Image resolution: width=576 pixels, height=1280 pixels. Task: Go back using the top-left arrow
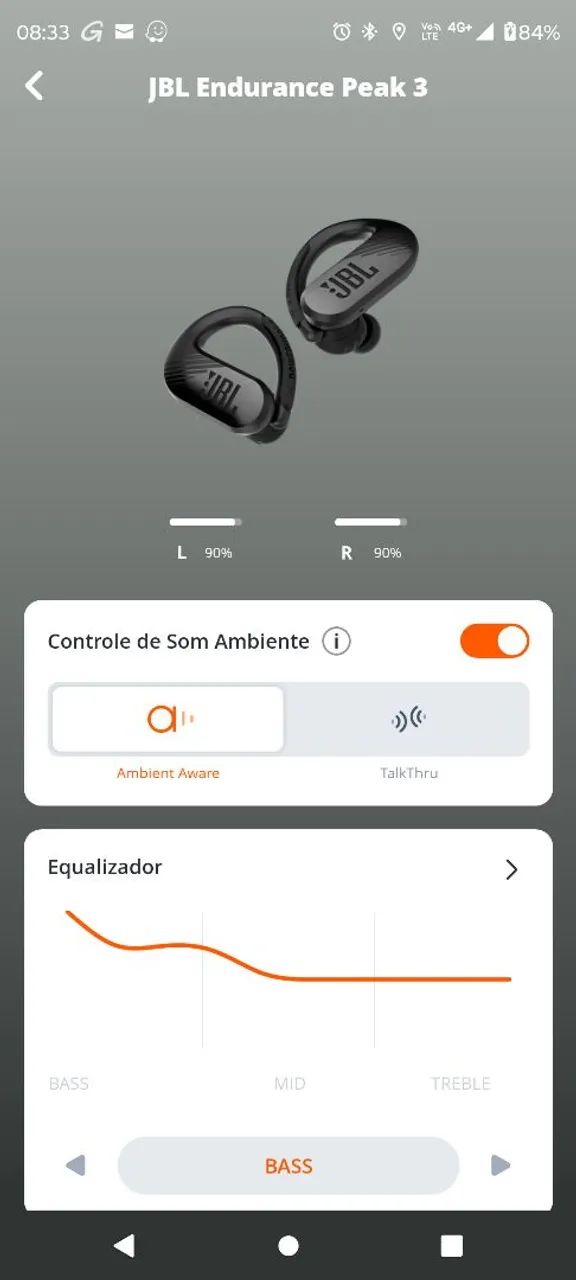click(34, 86)
